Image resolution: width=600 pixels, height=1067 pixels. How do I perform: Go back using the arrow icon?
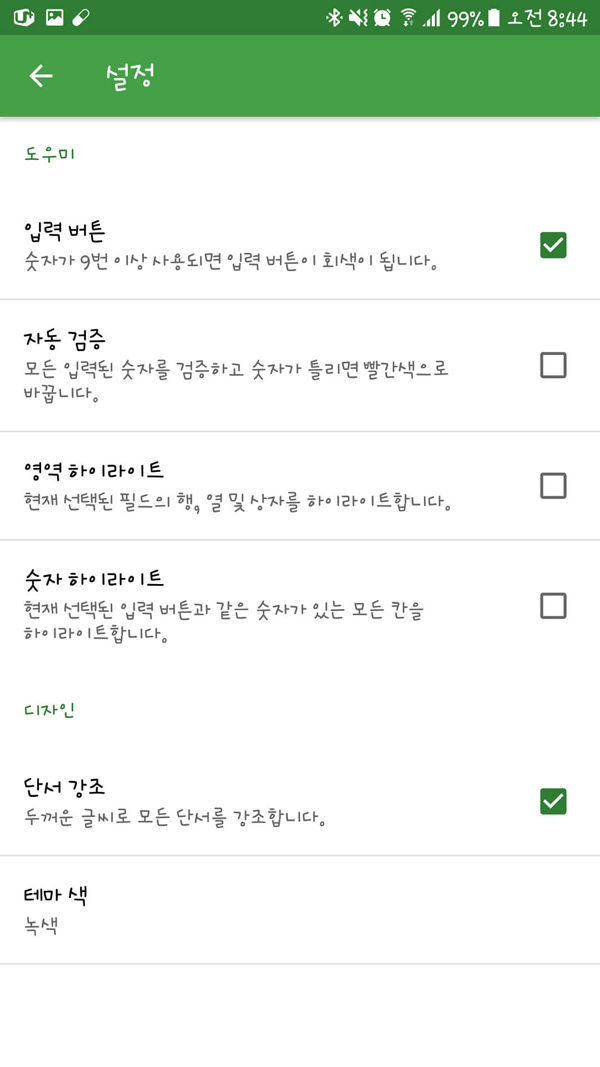tap(41, 76)
